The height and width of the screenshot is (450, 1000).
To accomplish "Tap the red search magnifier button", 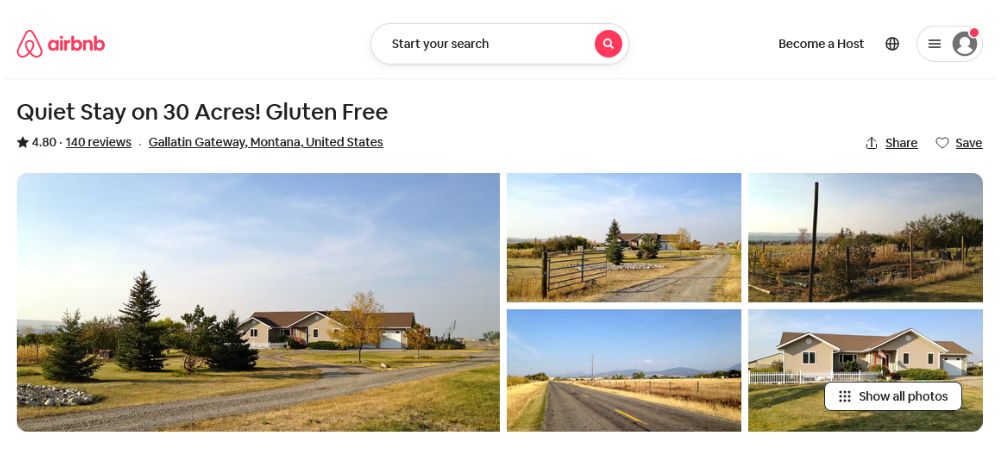I will pyautogui.click(x=608, y=44).
